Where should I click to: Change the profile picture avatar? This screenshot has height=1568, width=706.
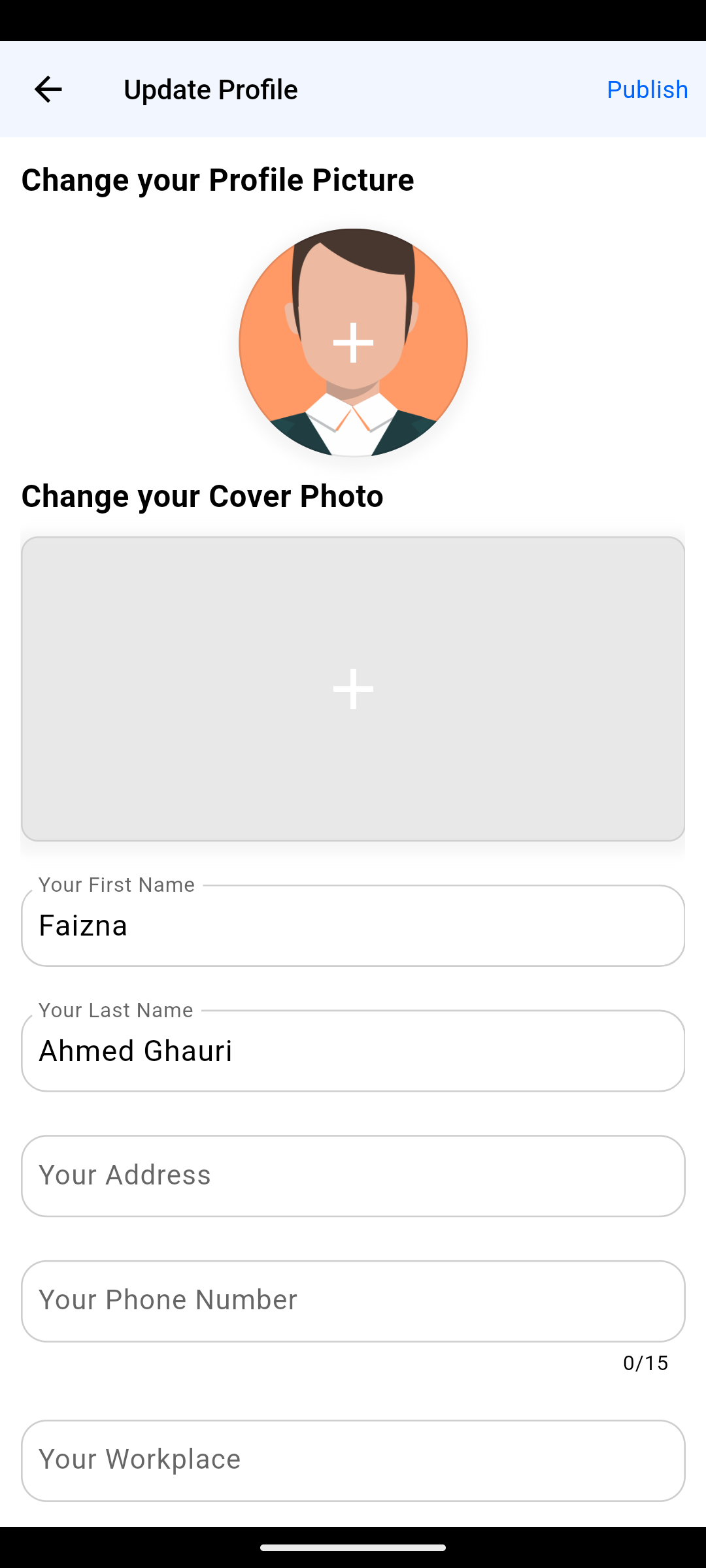tap(353, 342)
